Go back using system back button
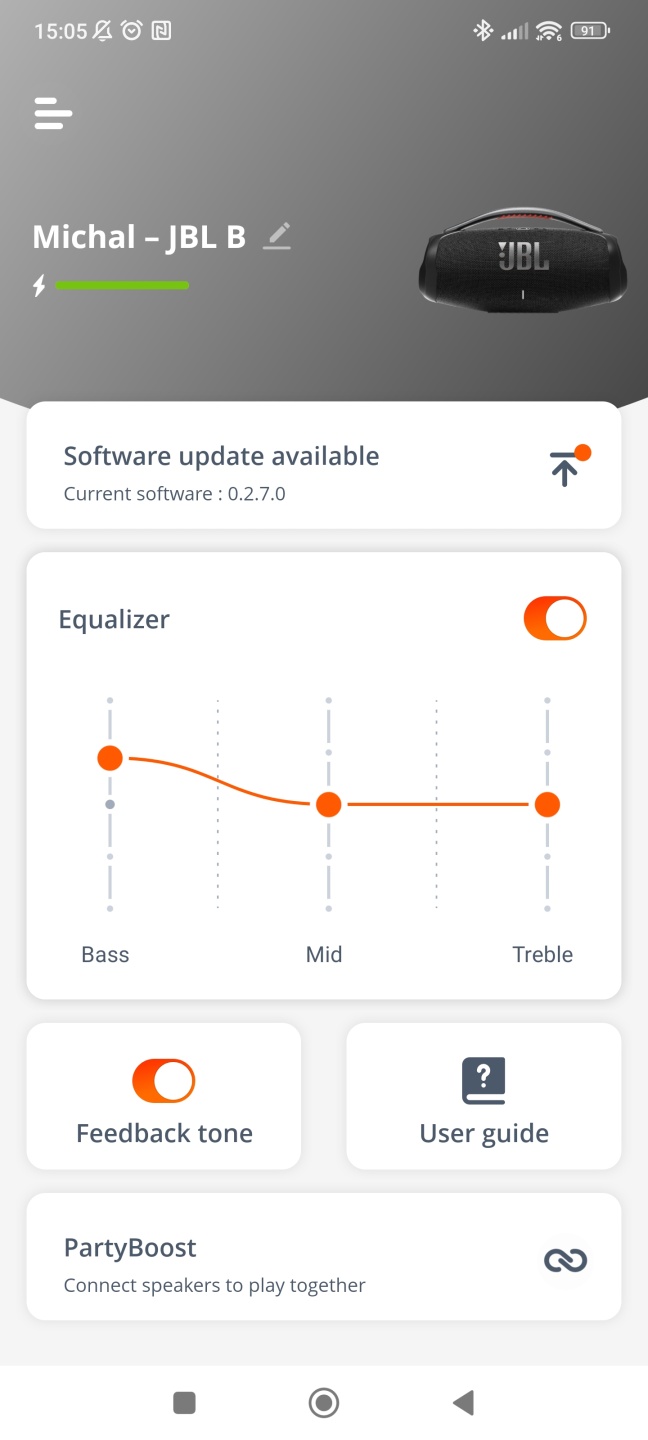The height and width of the screenshot is (1440, 648). coord(462,1403)
